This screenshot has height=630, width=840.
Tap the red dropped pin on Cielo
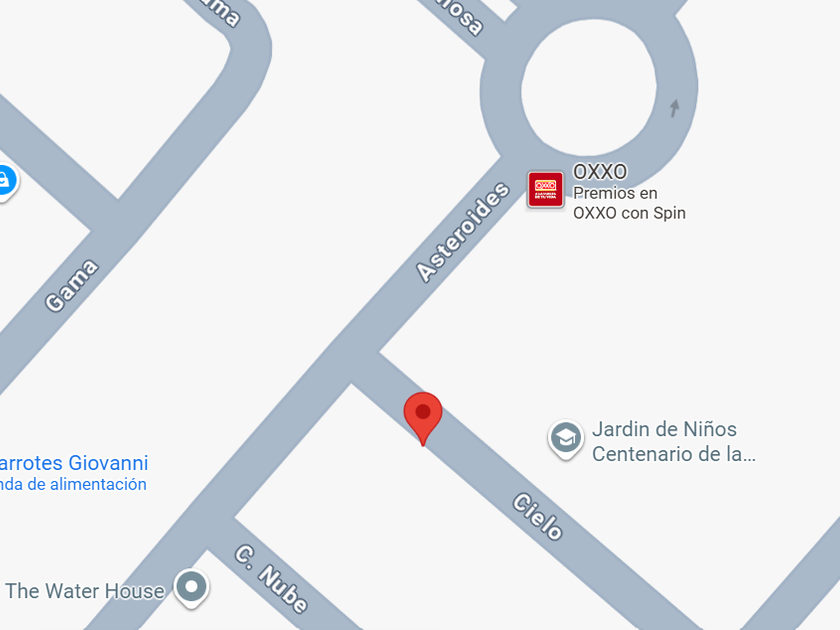[423, 415]
